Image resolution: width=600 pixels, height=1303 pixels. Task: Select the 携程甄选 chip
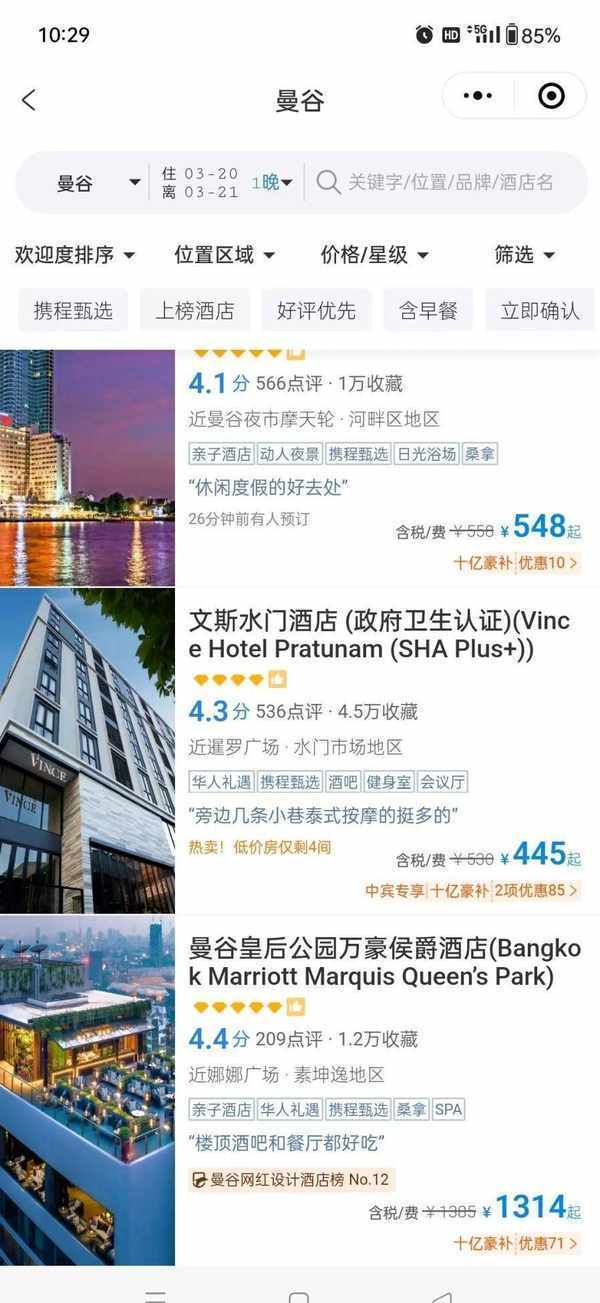[x=73, y=310]
